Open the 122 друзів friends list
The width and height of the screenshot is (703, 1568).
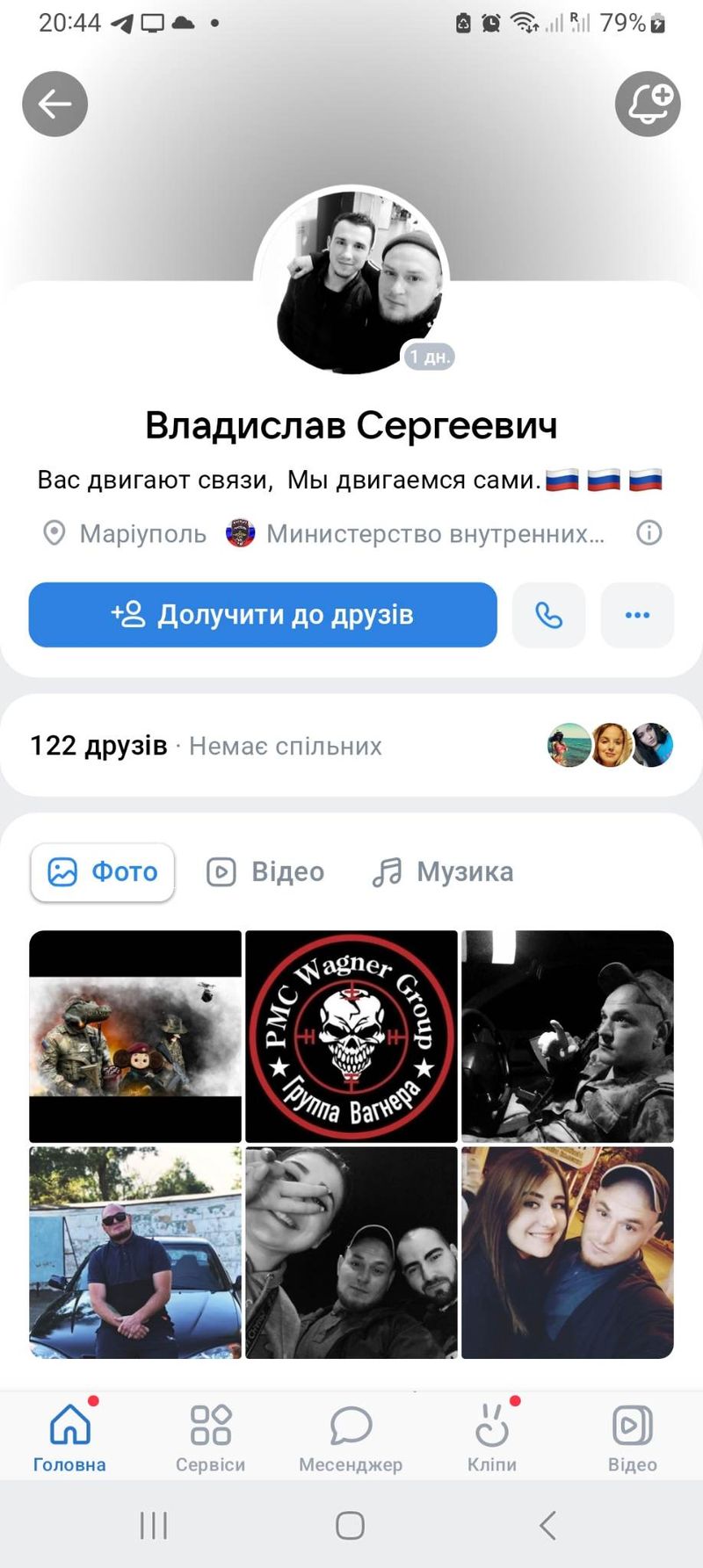98,746
